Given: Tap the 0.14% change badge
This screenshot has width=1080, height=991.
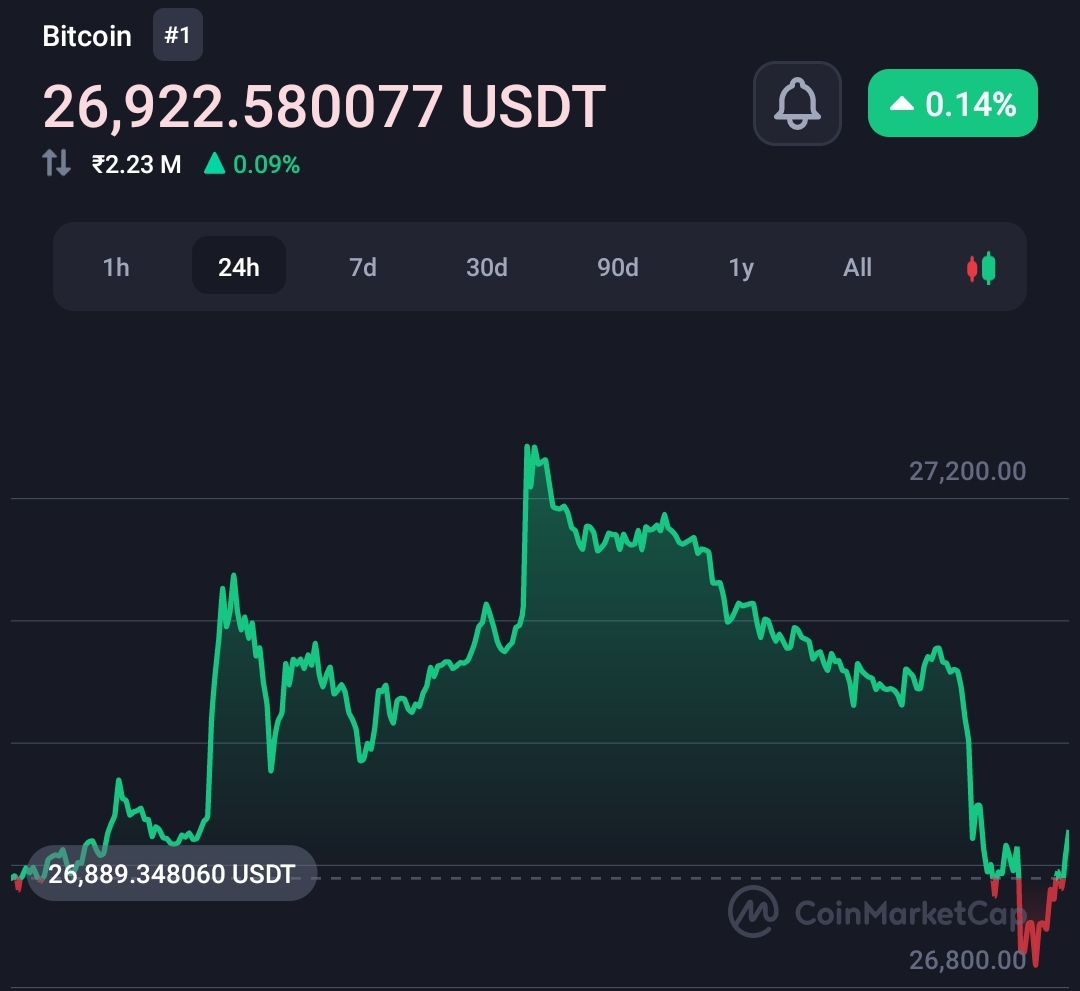Looking at the screenshot, I should click(x=952, y=103).
